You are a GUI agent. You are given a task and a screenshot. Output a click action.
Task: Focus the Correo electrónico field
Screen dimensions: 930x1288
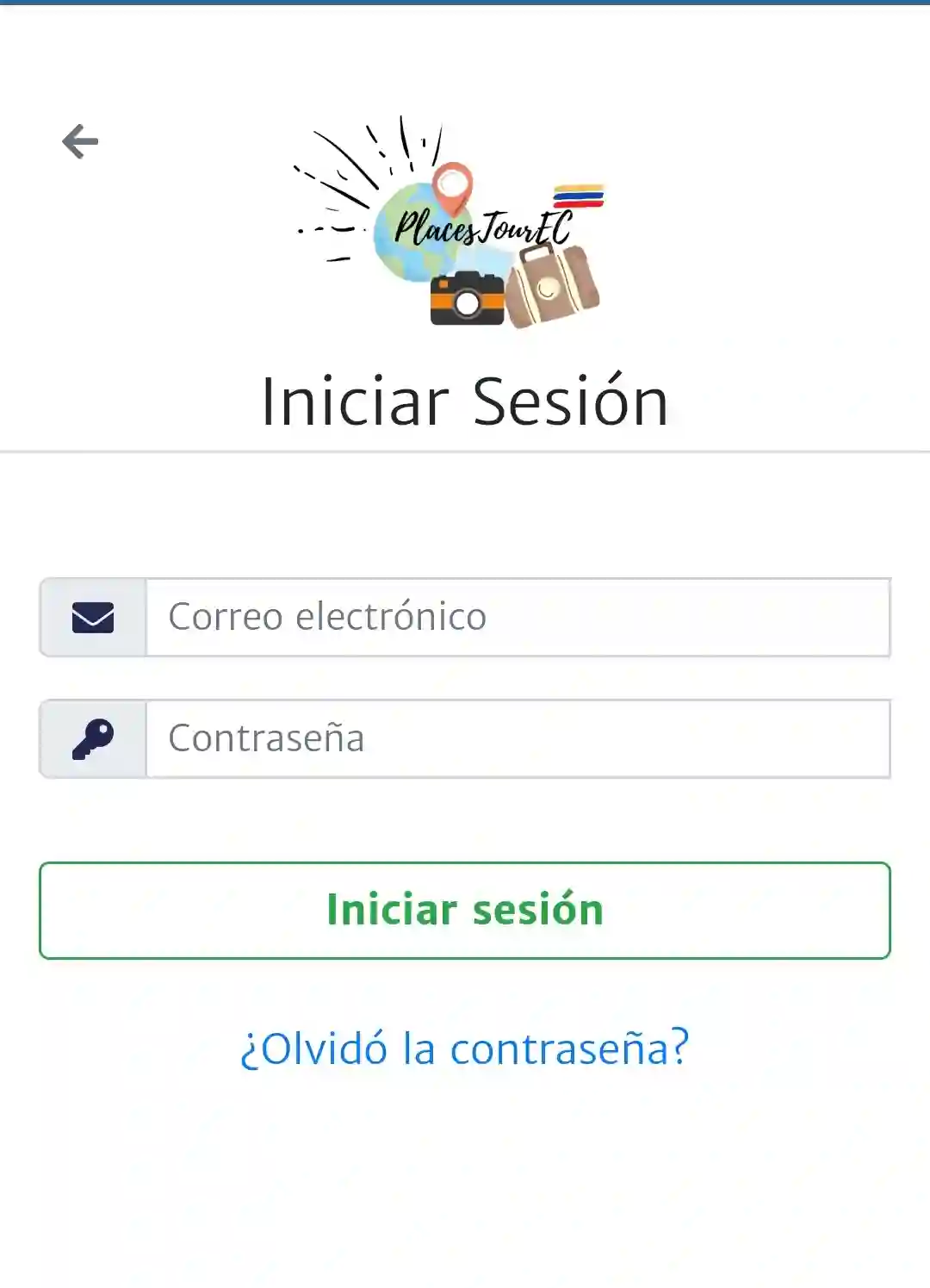[517, 617]
